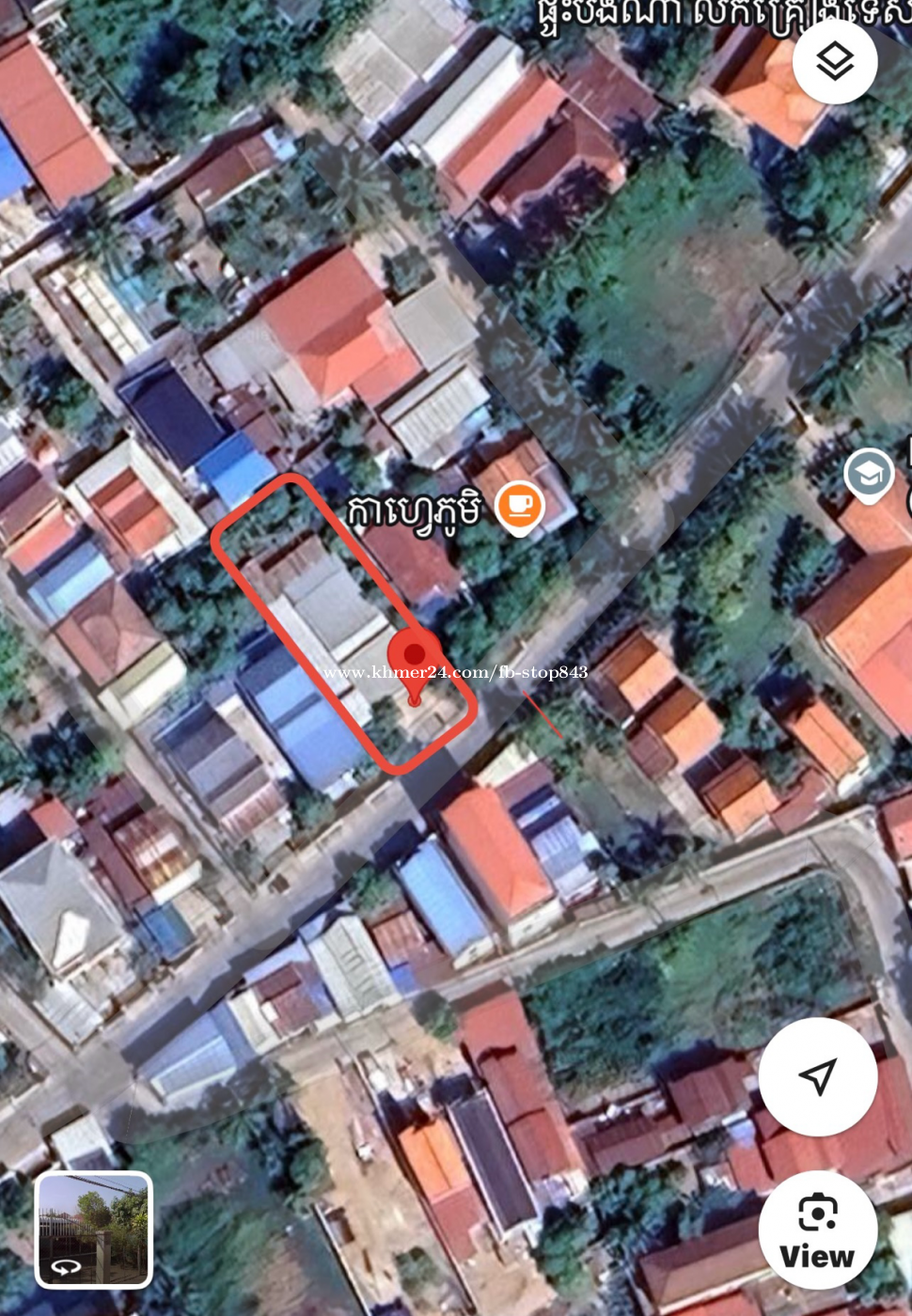This screenshot has height=1316, width=912.
Task: Open the Street View preview thumbnail
Action: pyautogui.click(x=94, y=1230)
